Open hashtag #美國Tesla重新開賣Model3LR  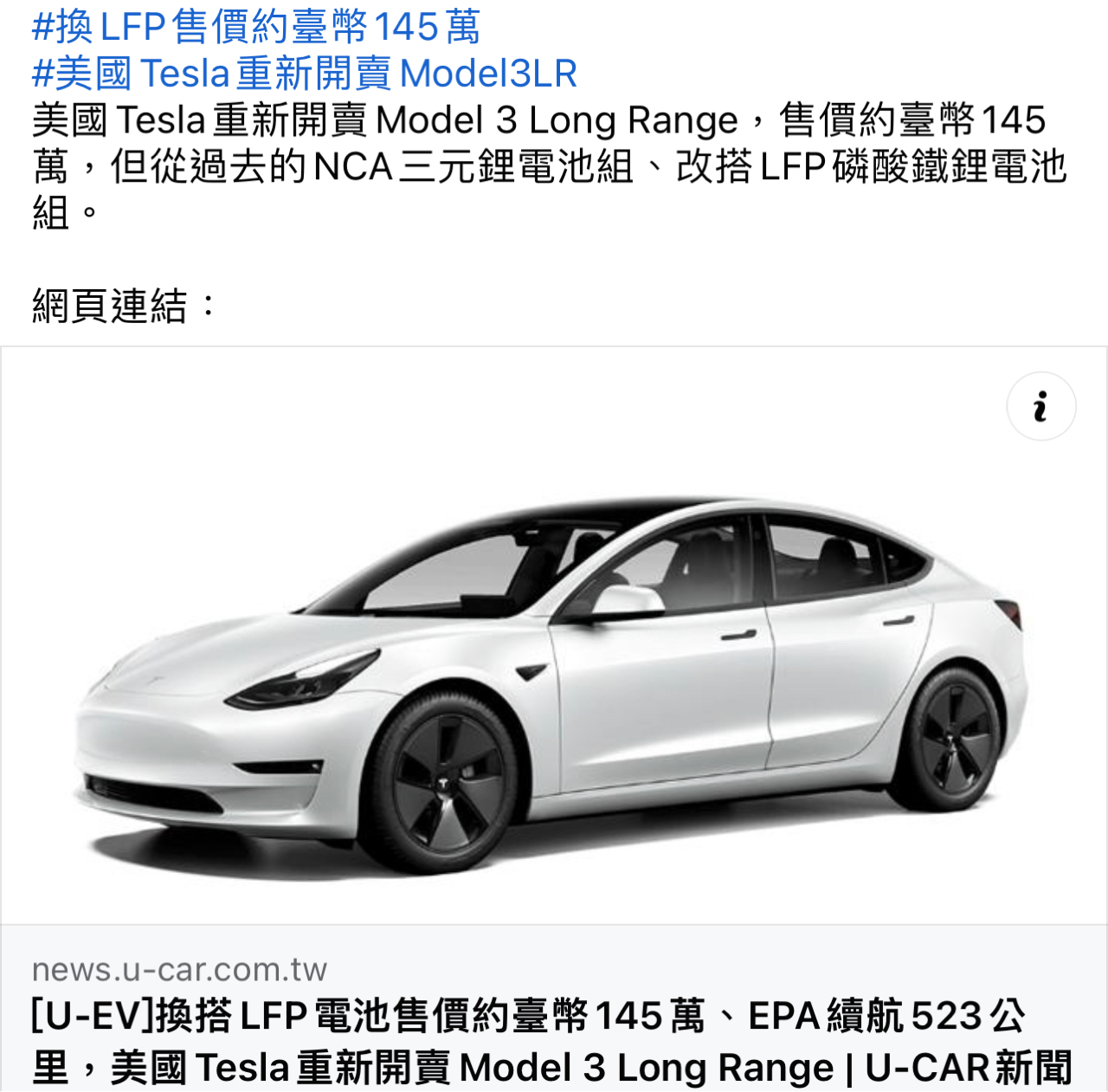(x=305, y=74)
